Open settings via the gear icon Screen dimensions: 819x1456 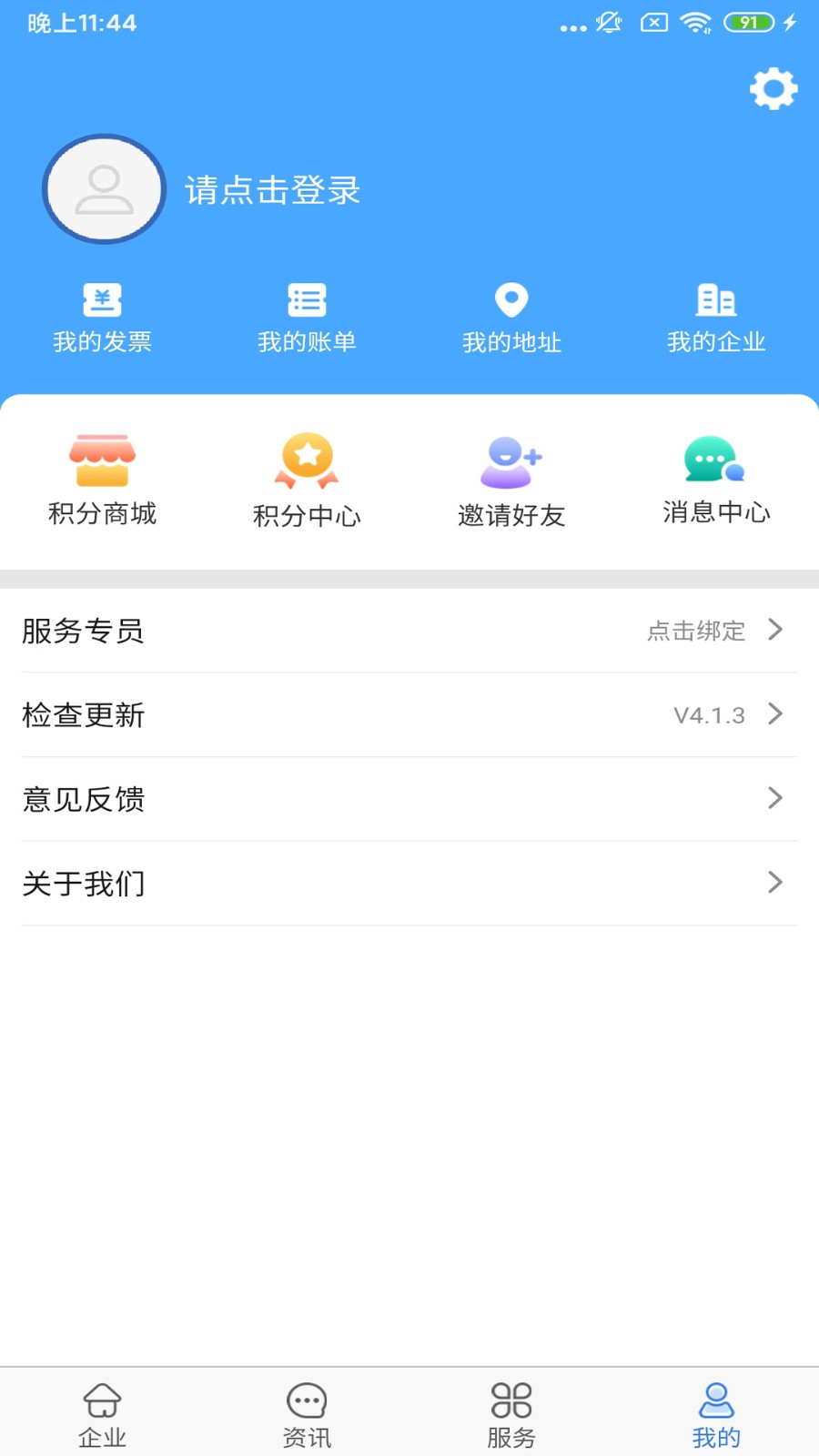(x=773, y=88)
